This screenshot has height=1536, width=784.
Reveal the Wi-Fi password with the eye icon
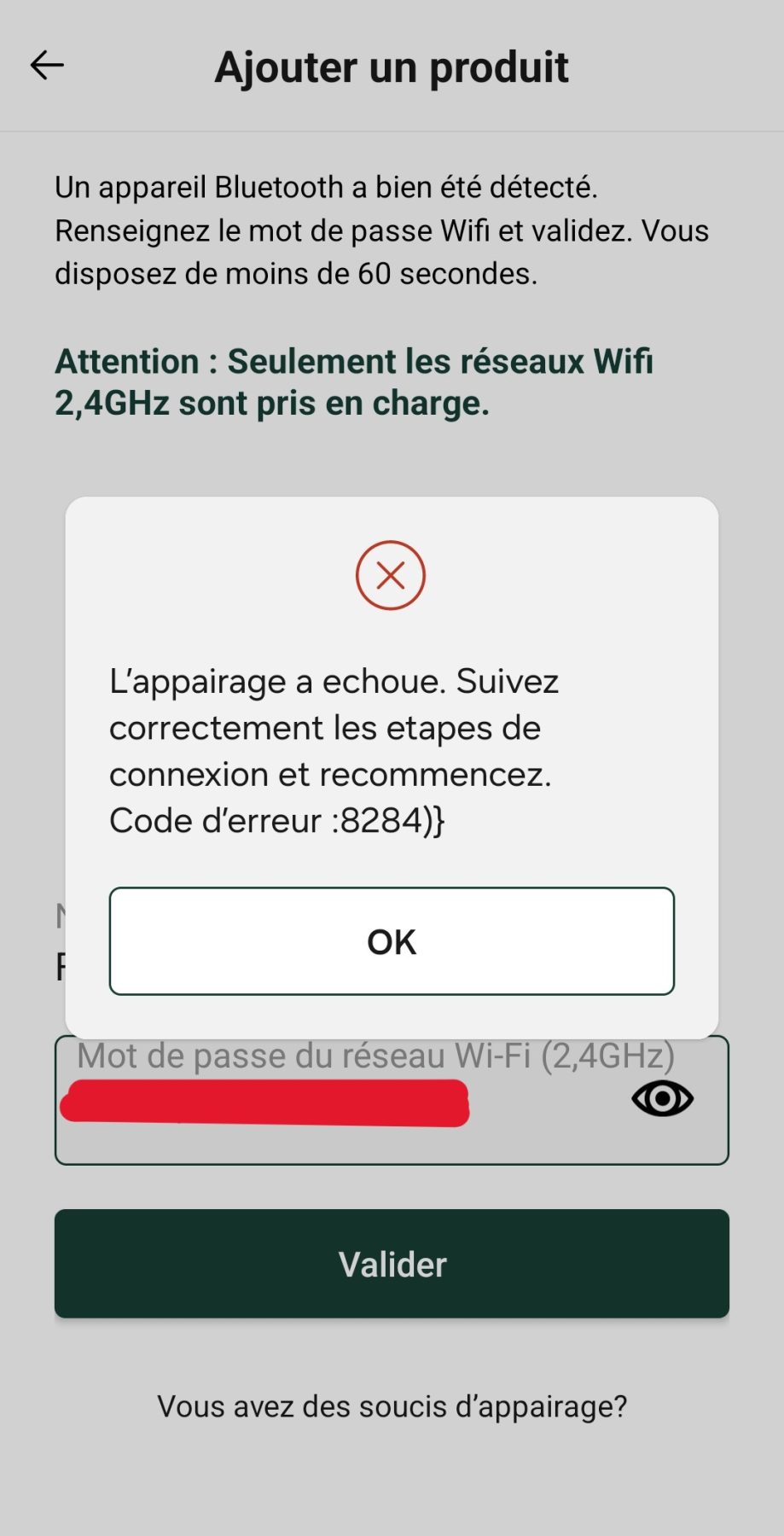pyautogui.click(x=662, y=1098)
